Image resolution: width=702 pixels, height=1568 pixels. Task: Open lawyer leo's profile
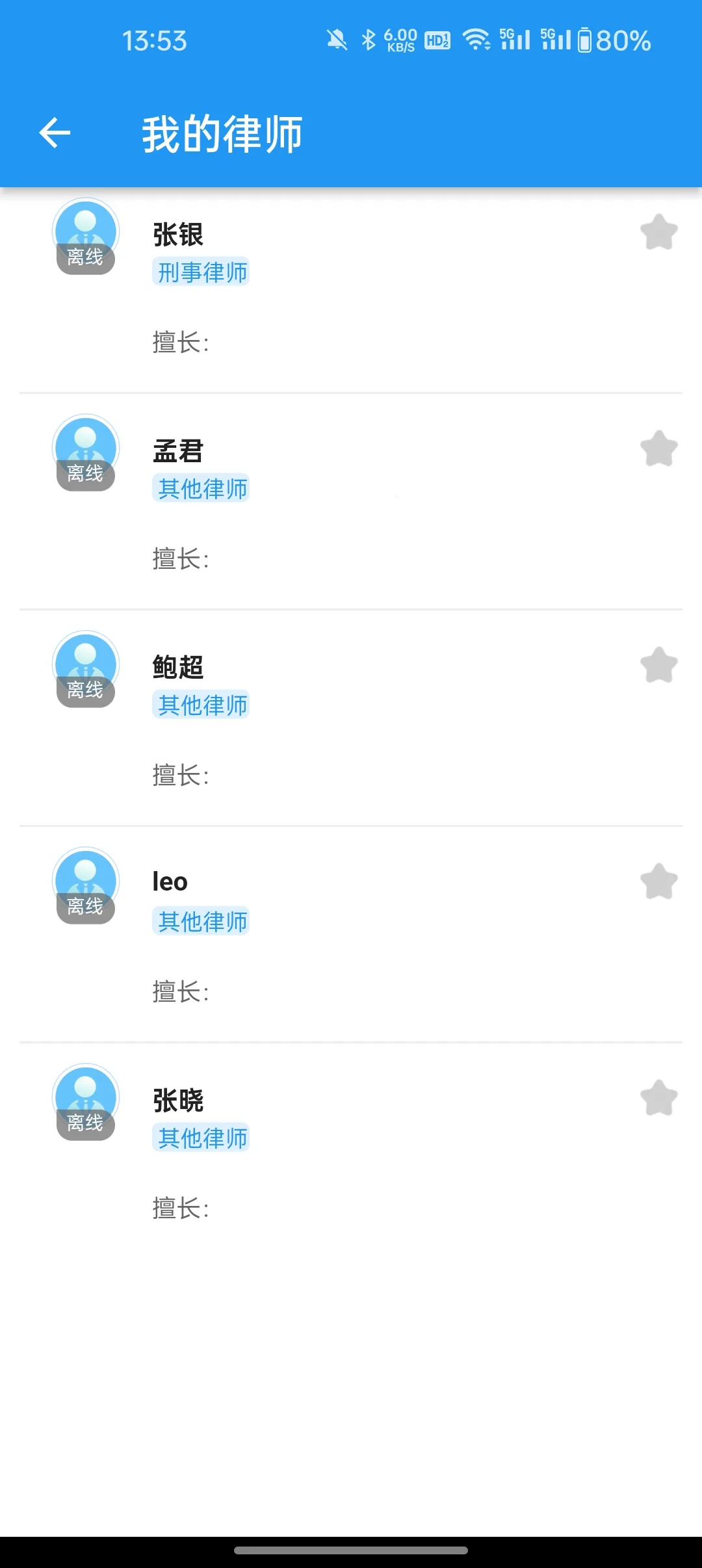(x=170, y=882)
